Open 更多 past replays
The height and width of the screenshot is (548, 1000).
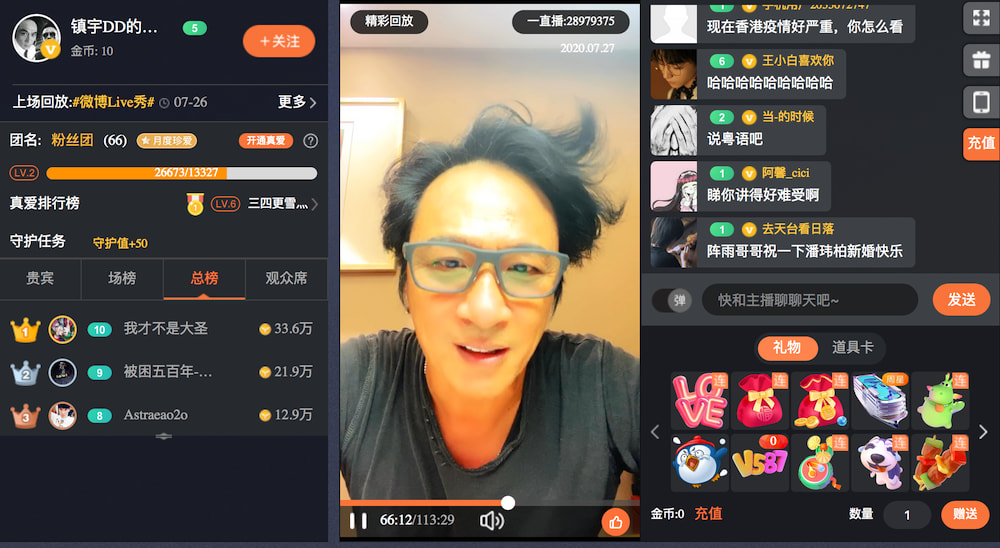tap(297, 102)
